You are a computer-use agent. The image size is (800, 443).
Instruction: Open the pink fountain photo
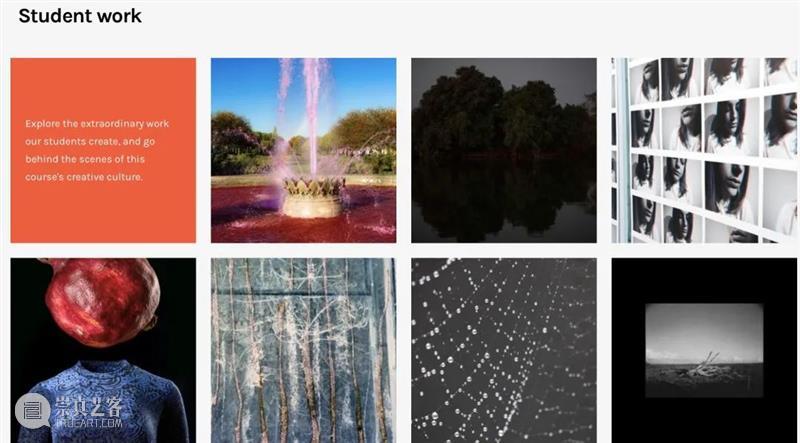[303, 150]
